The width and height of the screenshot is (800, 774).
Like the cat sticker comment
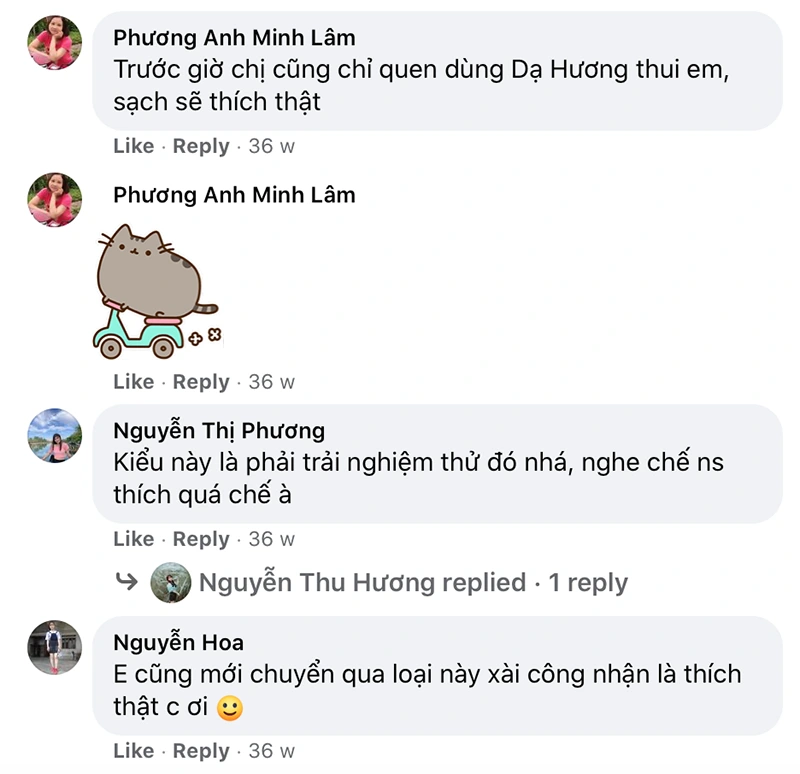coord(133,382)
